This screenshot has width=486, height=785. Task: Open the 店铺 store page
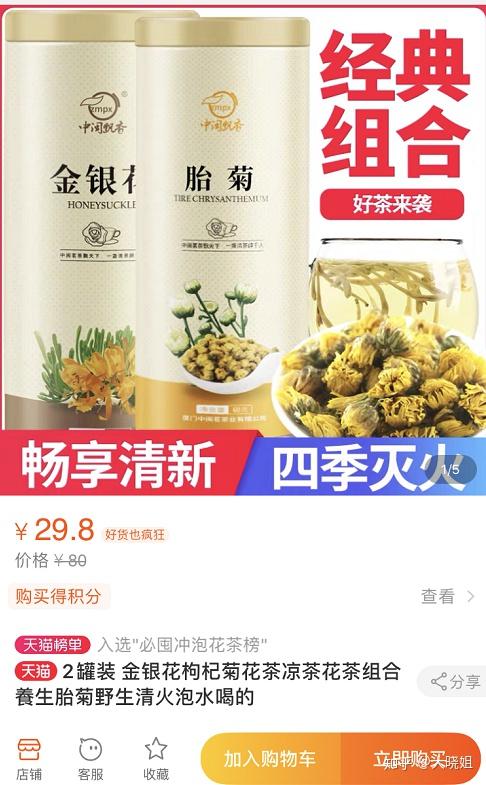coord(29,758)
